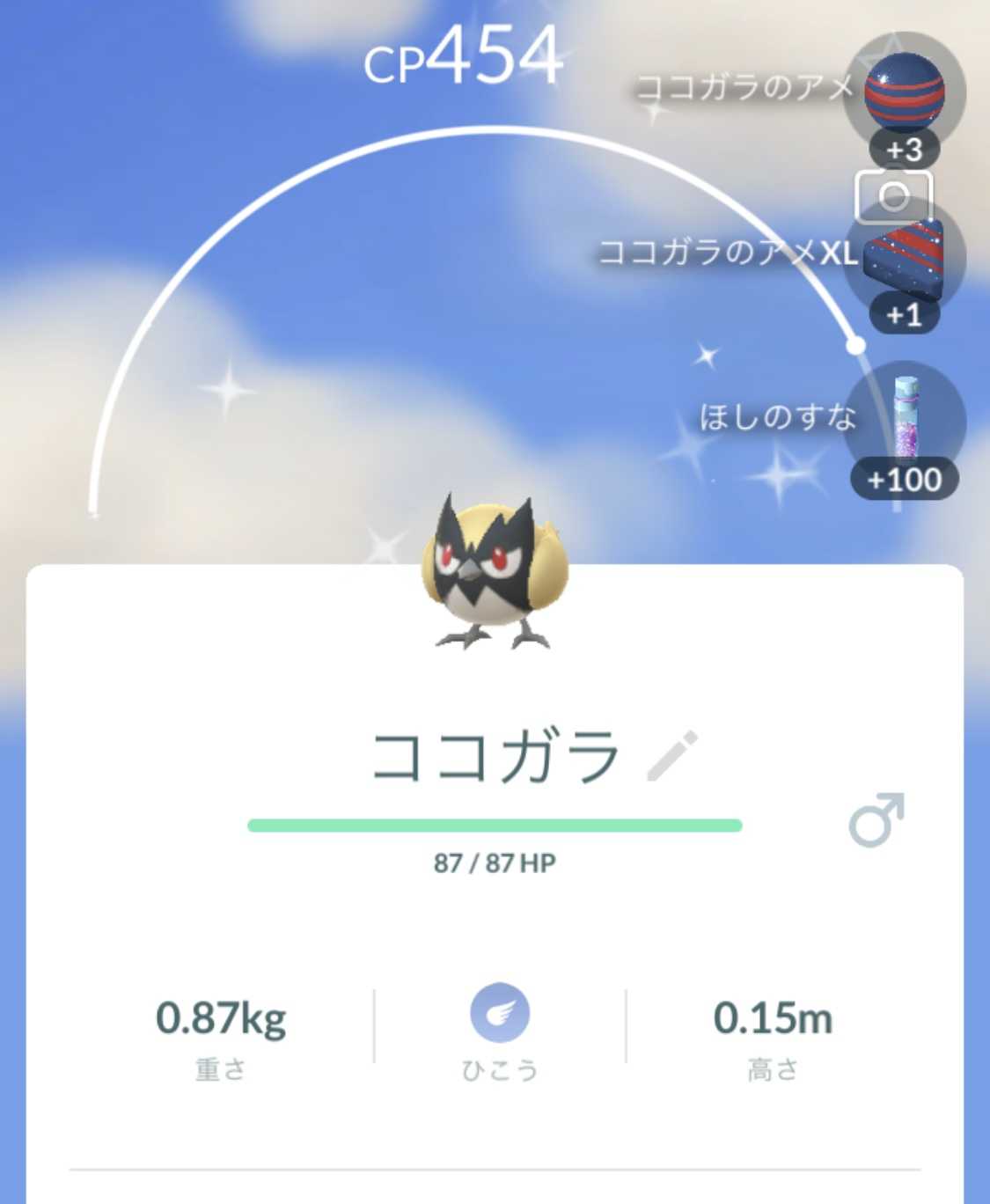Tap the ココガラ Pokémon model
The height and width of the screenshot is (1204, 990).
click(x=494, y=573)
